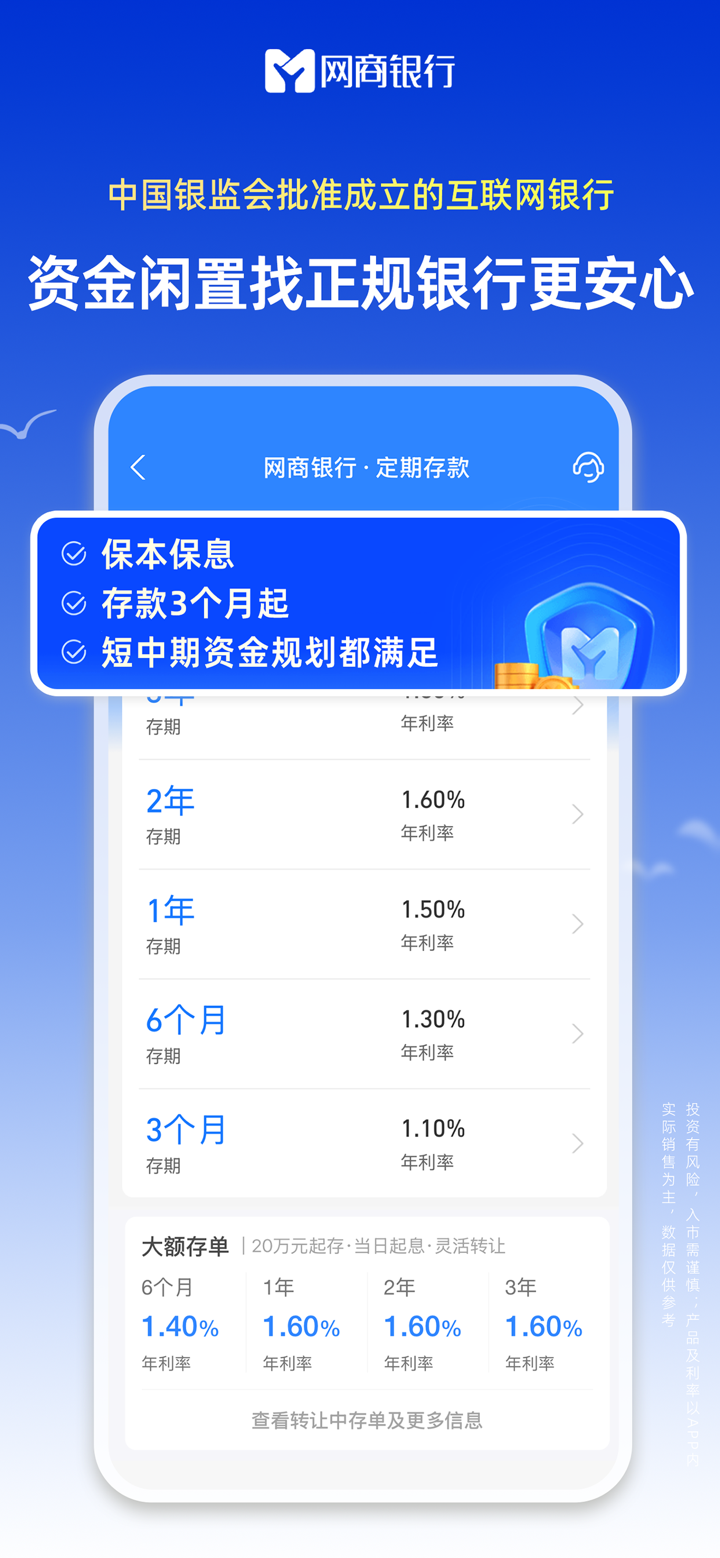
Task: Expand the 3个月 deposit row chevron
Action: click(x=578, y=1143)
